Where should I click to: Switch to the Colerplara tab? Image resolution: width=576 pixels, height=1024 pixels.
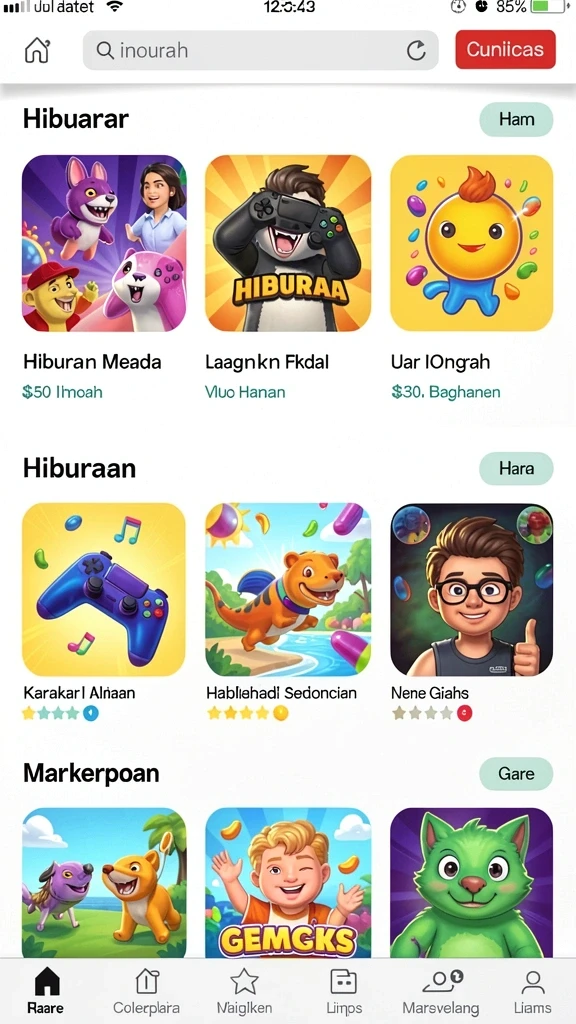146,991
